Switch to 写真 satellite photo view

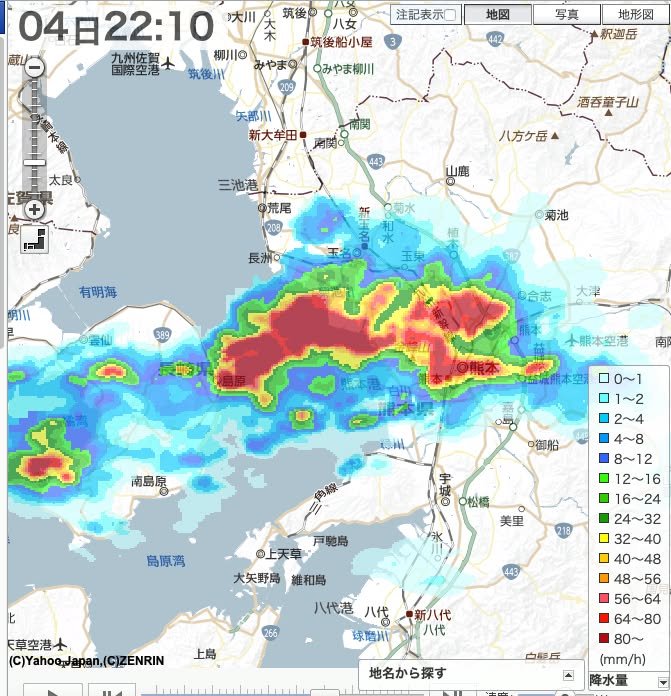coord(566,15)
